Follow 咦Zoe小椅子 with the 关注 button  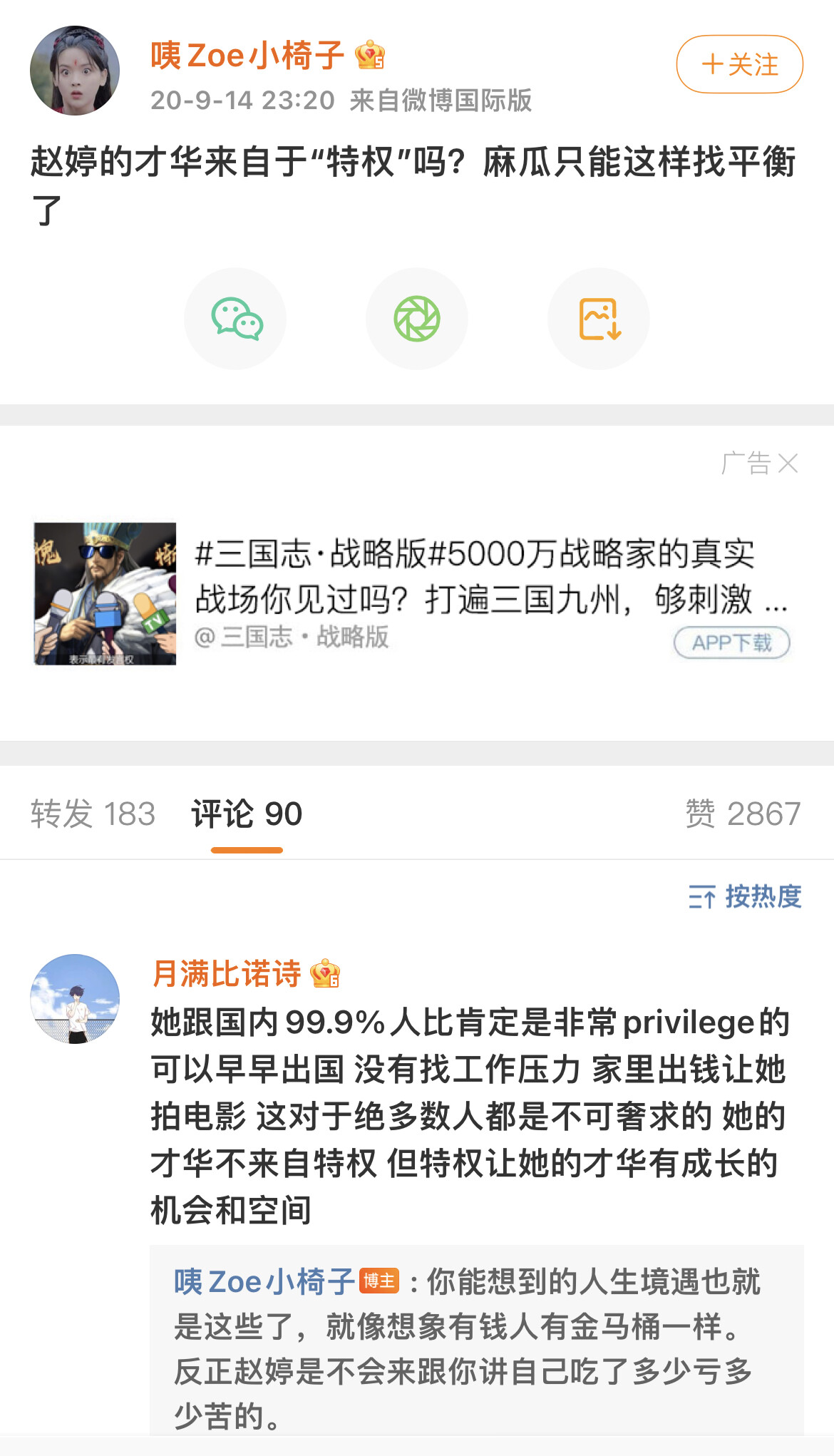click(739, 64)
